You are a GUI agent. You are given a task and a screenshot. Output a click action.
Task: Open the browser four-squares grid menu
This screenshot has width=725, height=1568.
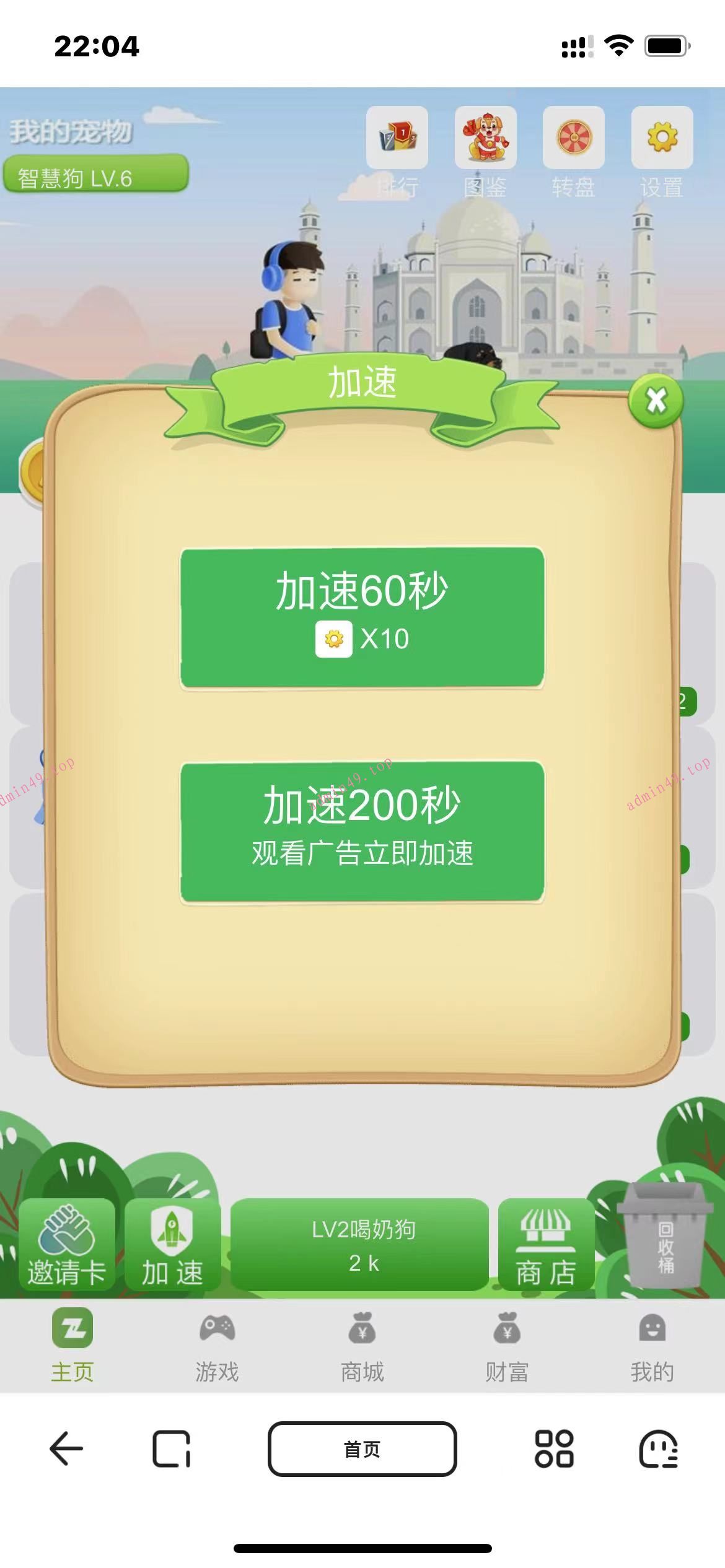coord(554,1449)
